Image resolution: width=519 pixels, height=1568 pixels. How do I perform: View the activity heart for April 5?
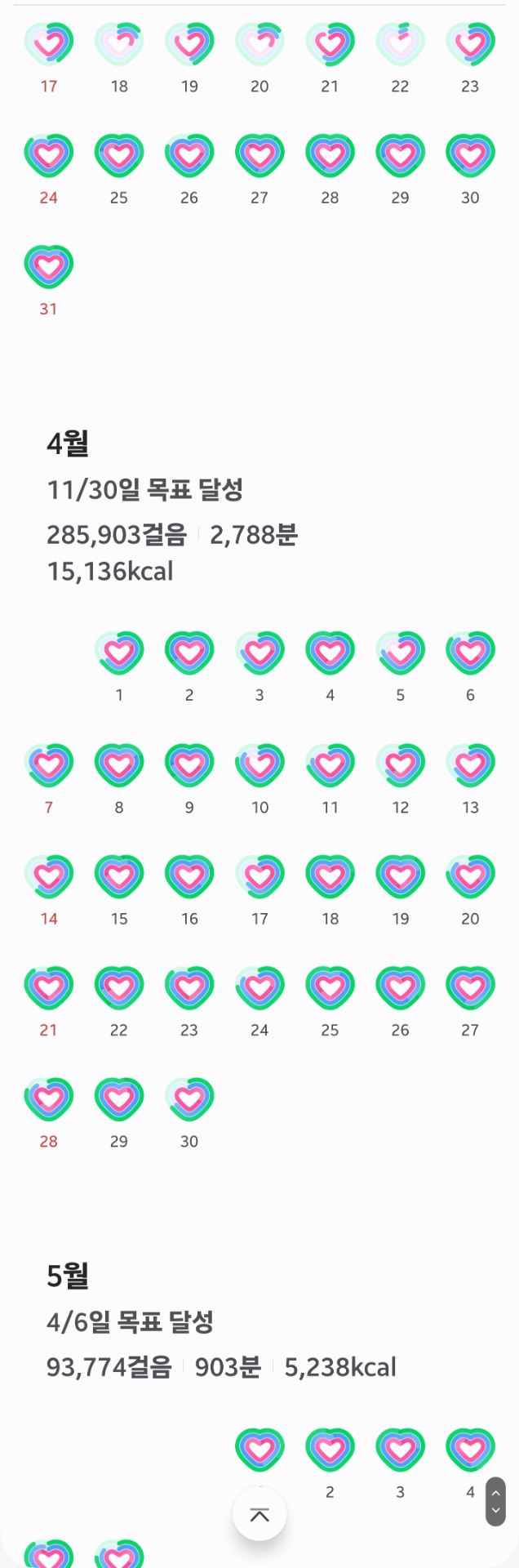(x=400, y=653)
